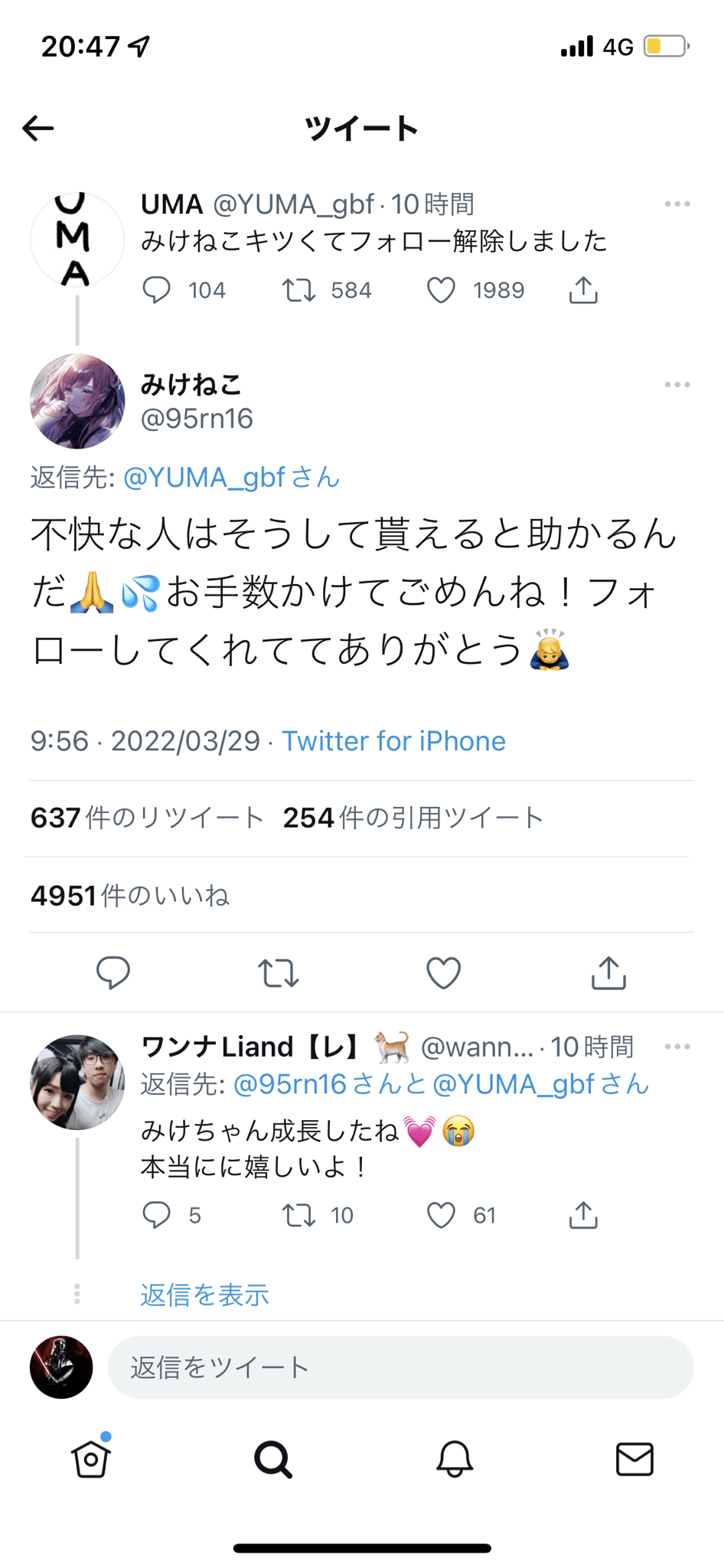Like みけねこ's main tweet
Screen dimensions: 724x1568
[443, 973]
